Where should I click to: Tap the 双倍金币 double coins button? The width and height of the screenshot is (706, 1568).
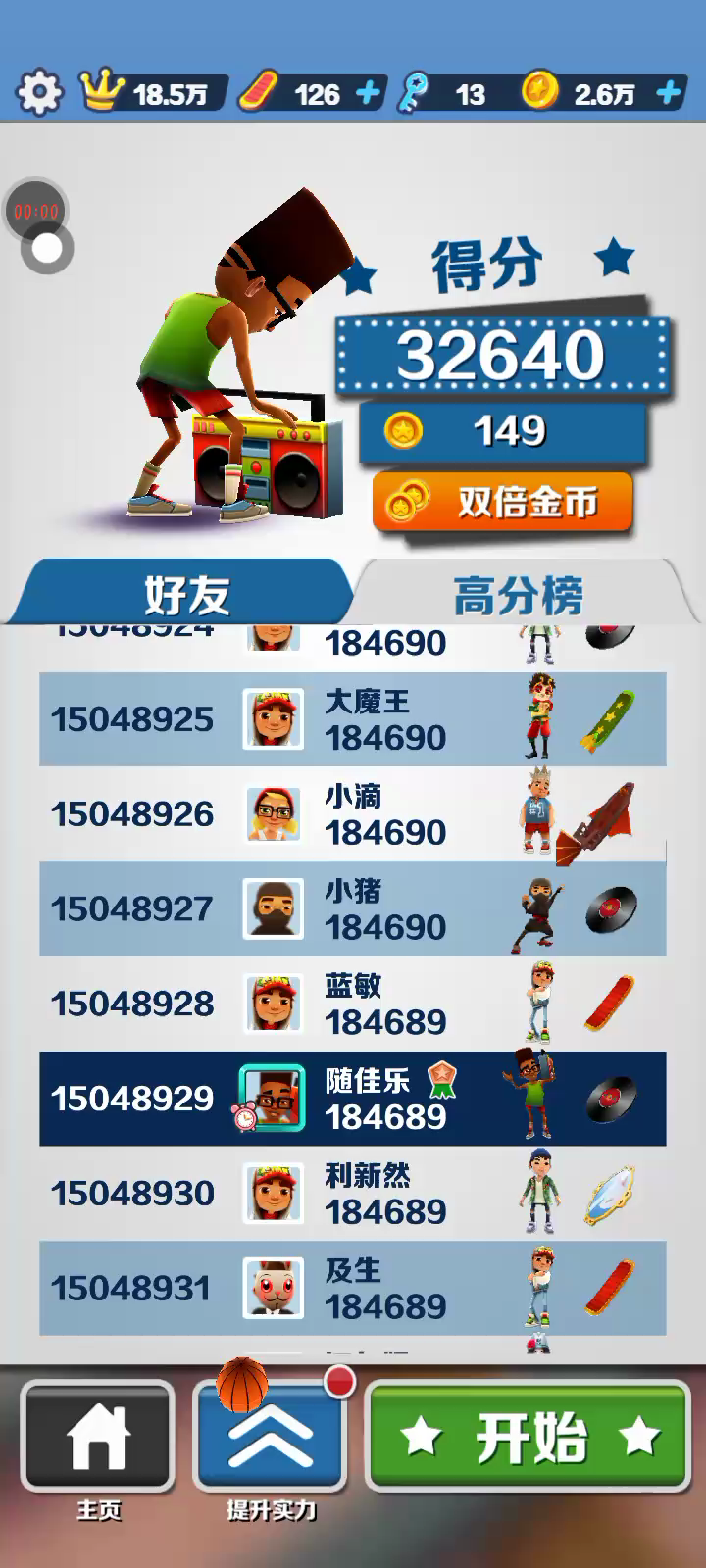coord(503,503)
